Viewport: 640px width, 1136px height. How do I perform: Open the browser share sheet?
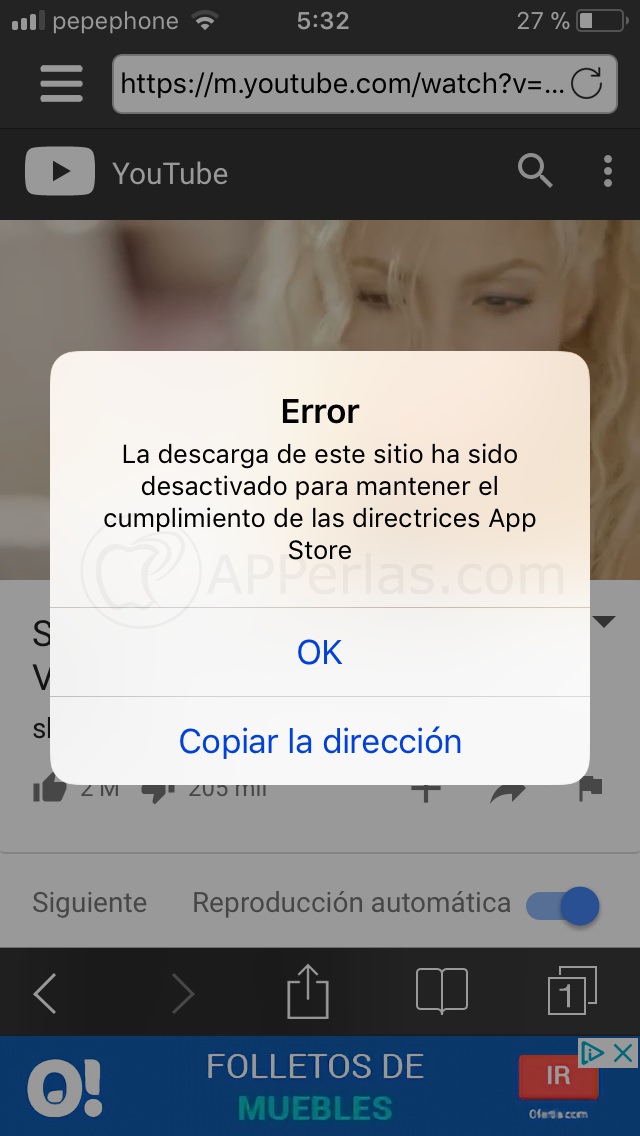click(307, 993)
